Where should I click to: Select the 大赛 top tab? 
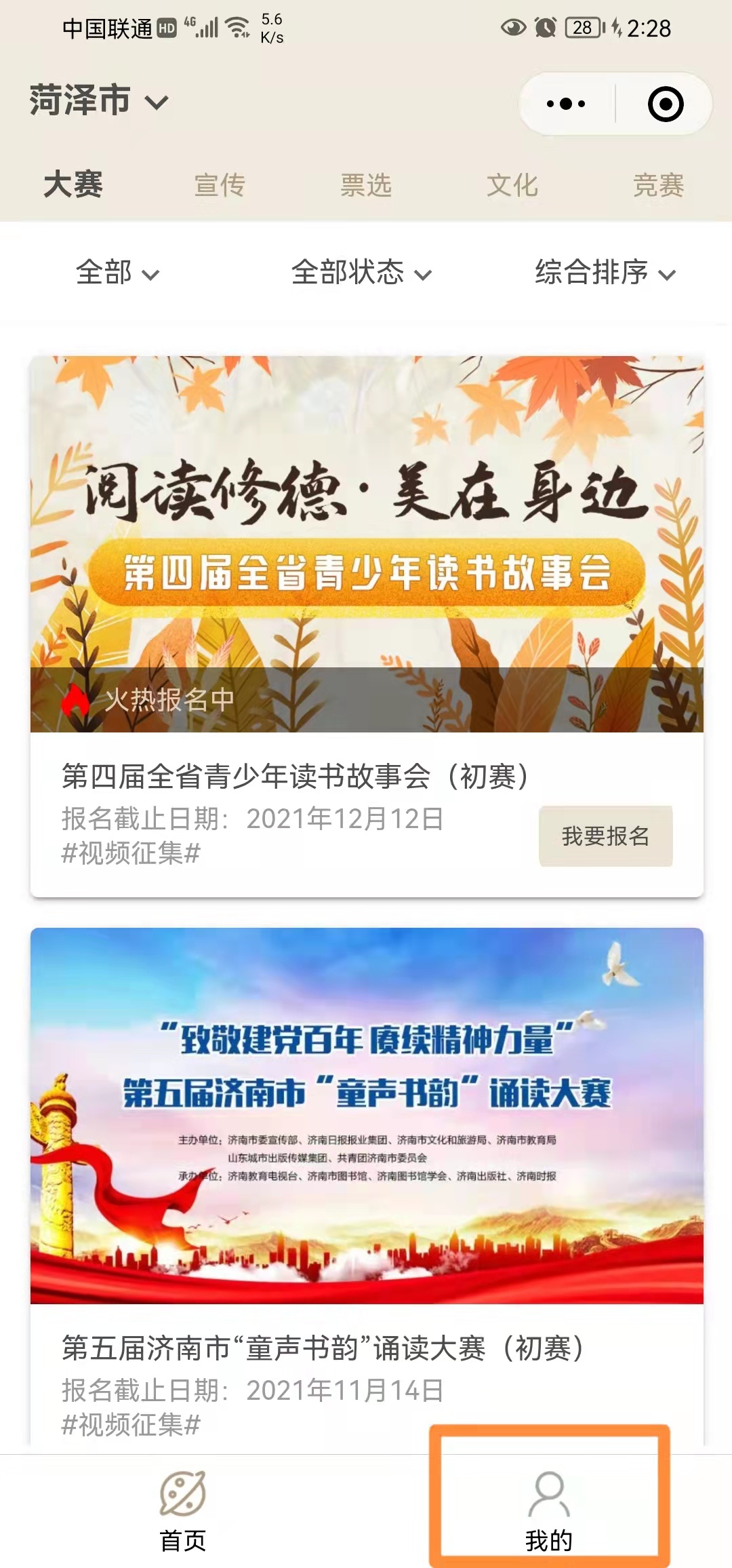click(x=73, y=184)
